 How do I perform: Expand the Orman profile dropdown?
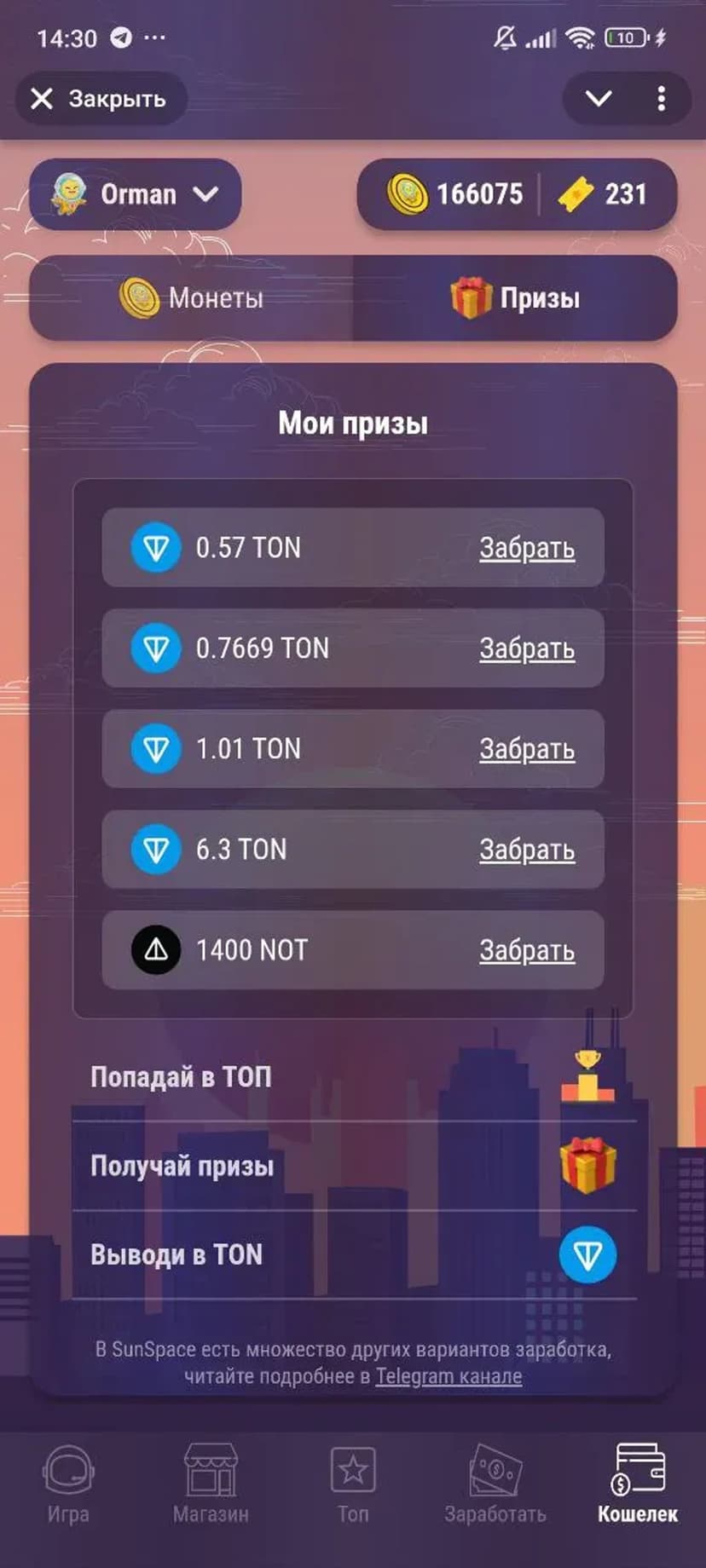[x=136, y=194]
